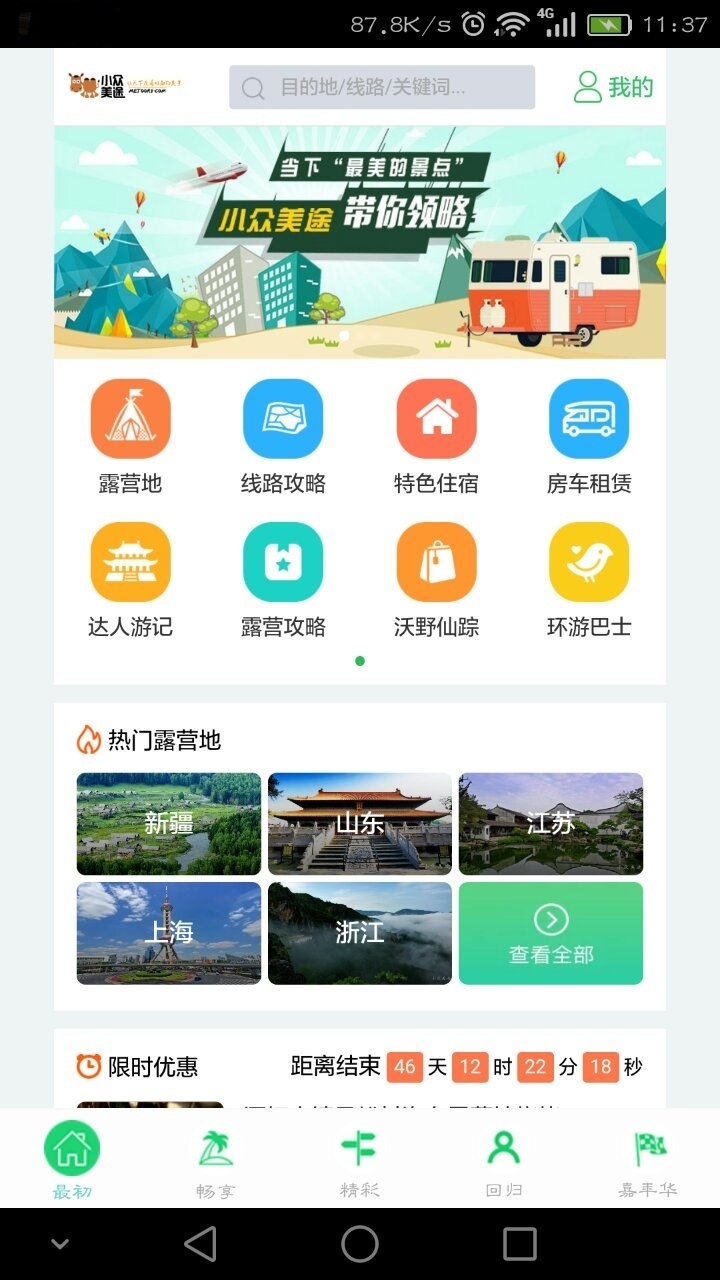Tap the destination search input field
The width and height of the screenshot is (720, 1280).
click(x=390, y=89)
